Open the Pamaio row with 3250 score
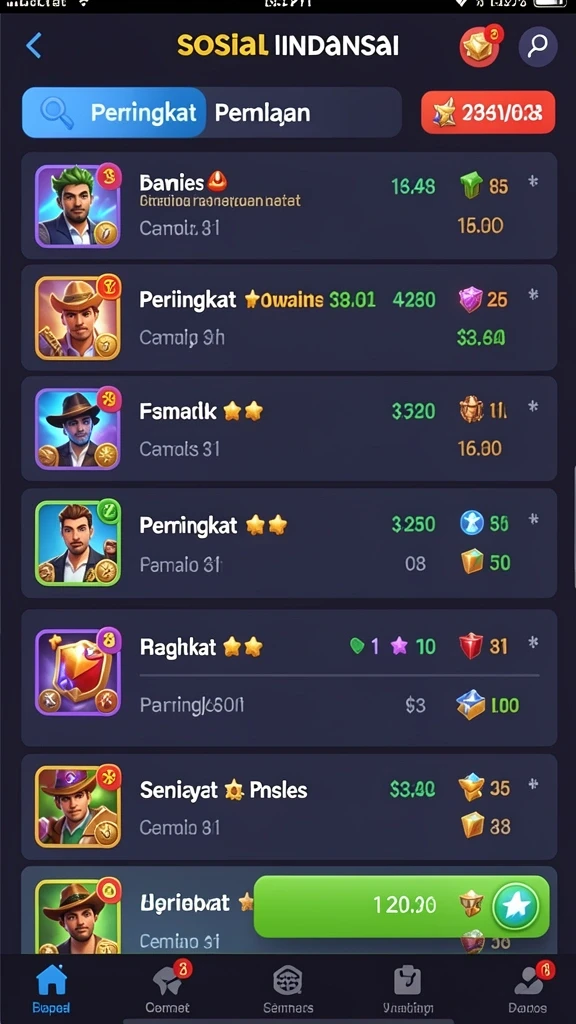Screen dimensions: 576x1024 coord(289,543)
